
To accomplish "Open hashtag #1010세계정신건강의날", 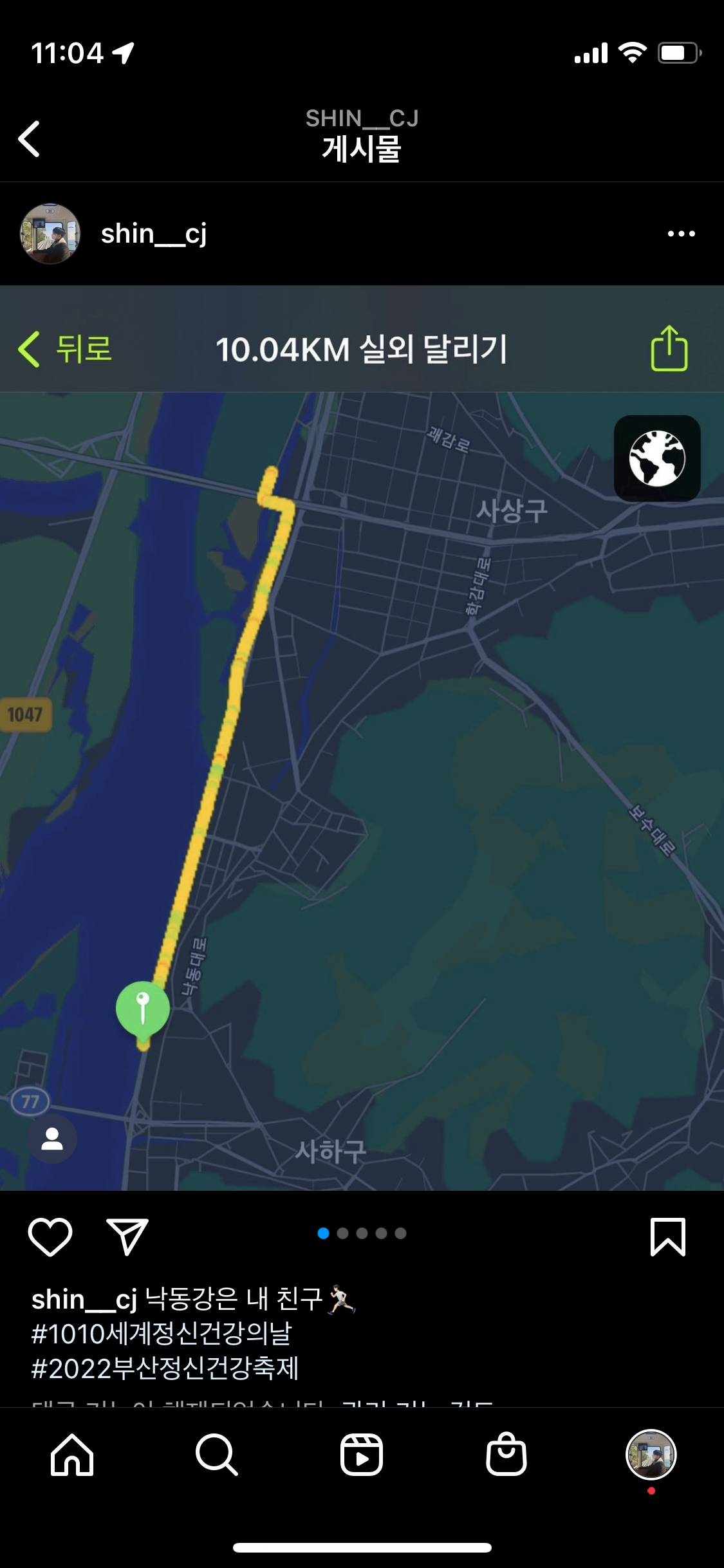I will (x=162, y=1334).
